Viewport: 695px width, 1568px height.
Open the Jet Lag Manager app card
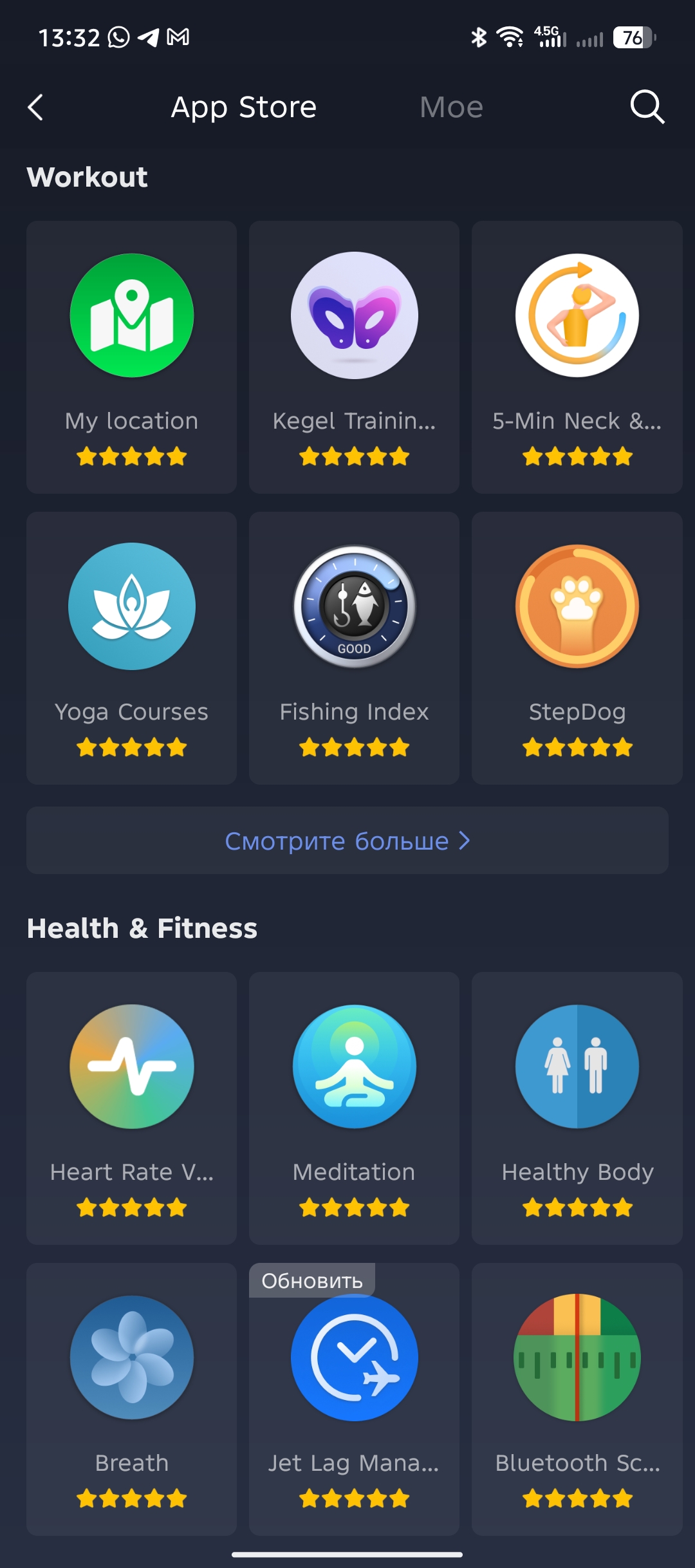click(x=354, y=1399)
